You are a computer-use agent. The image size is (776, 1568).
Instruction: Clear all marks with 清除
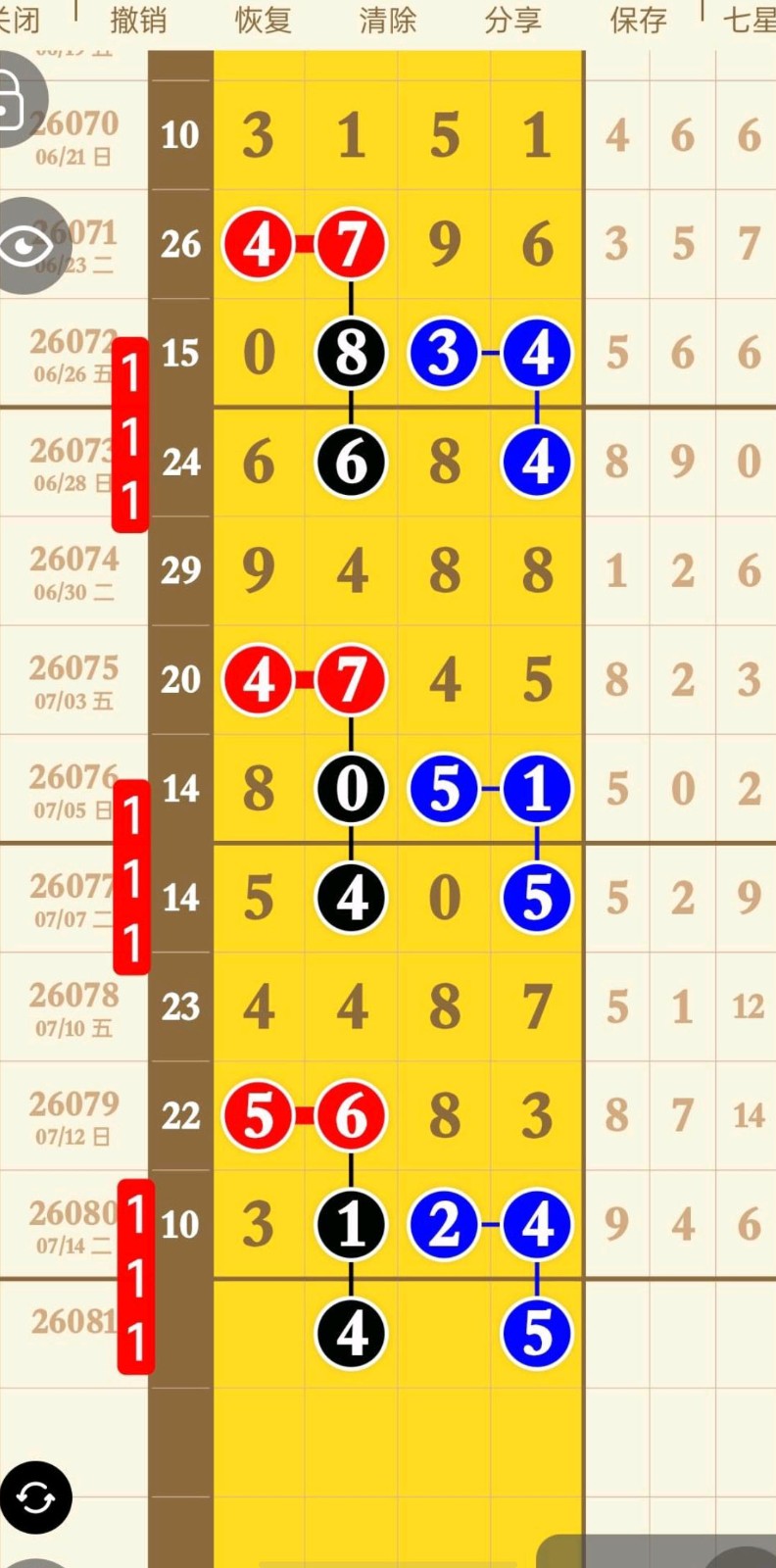point(388,20)
